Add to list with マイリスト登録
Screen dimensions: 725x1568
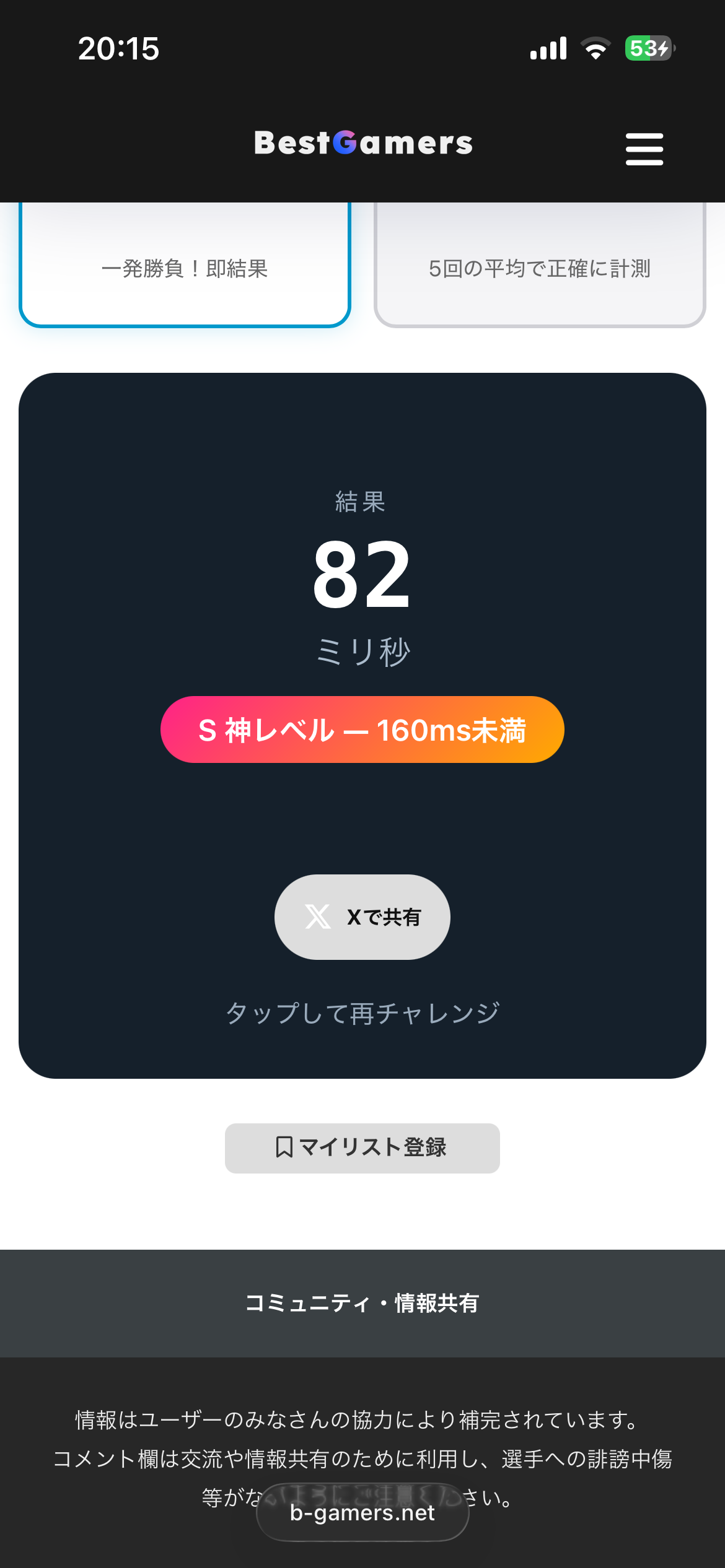click(362, 1148)
